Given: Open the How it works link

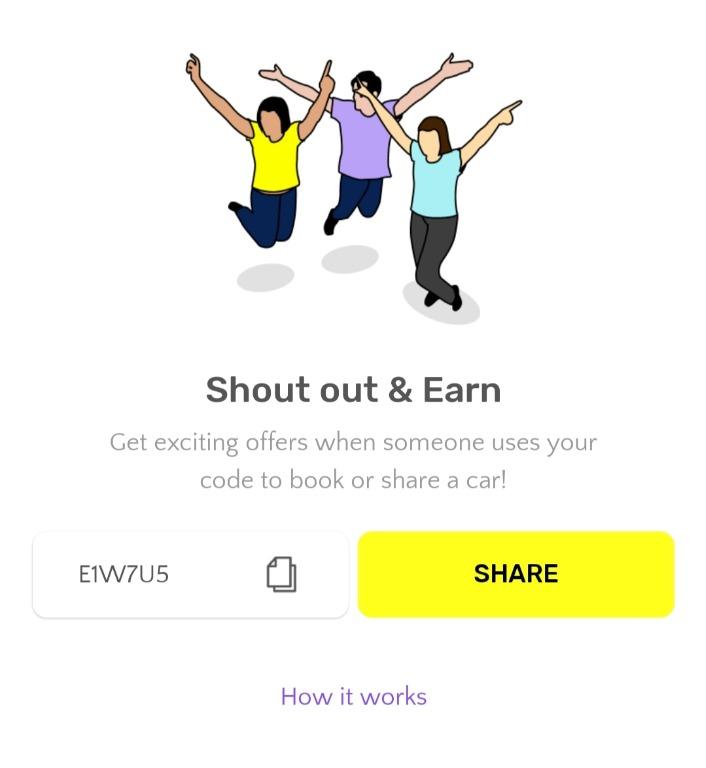Looking at the screenshot, I should click(353, 697).
